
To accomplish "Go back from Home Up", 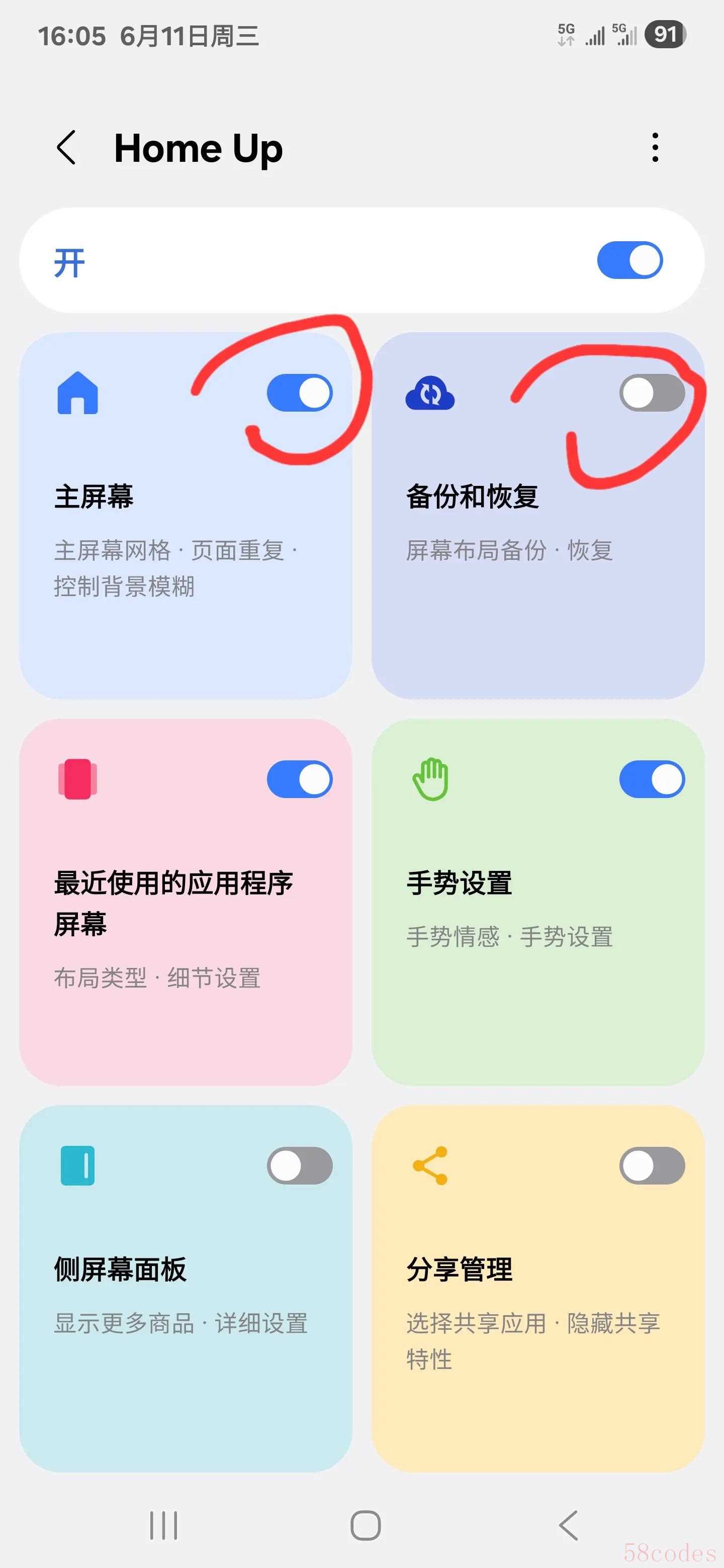I will pos(66,147).
